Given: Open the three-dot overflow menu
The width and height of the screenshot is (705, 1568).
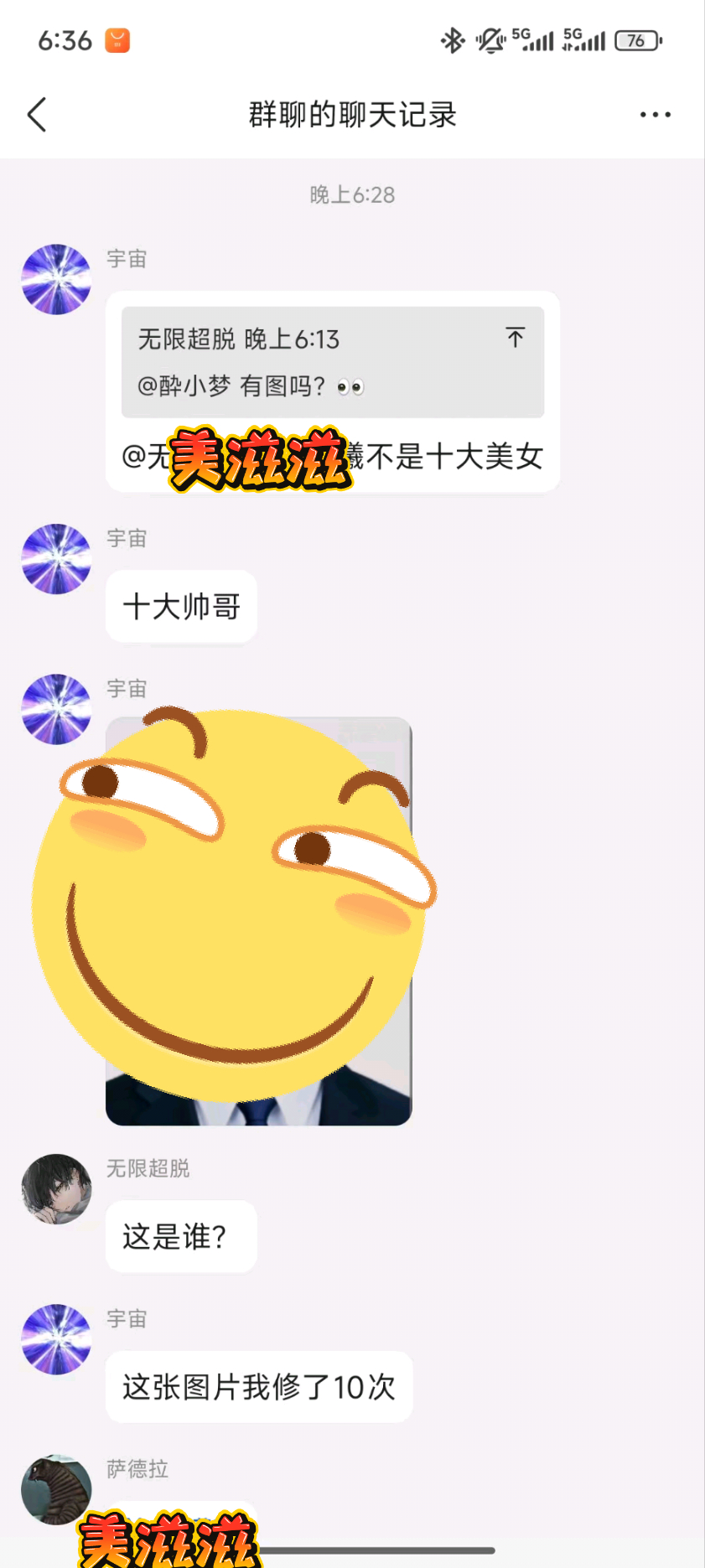Looking at the screenshot, I should [x=655, y=115].
